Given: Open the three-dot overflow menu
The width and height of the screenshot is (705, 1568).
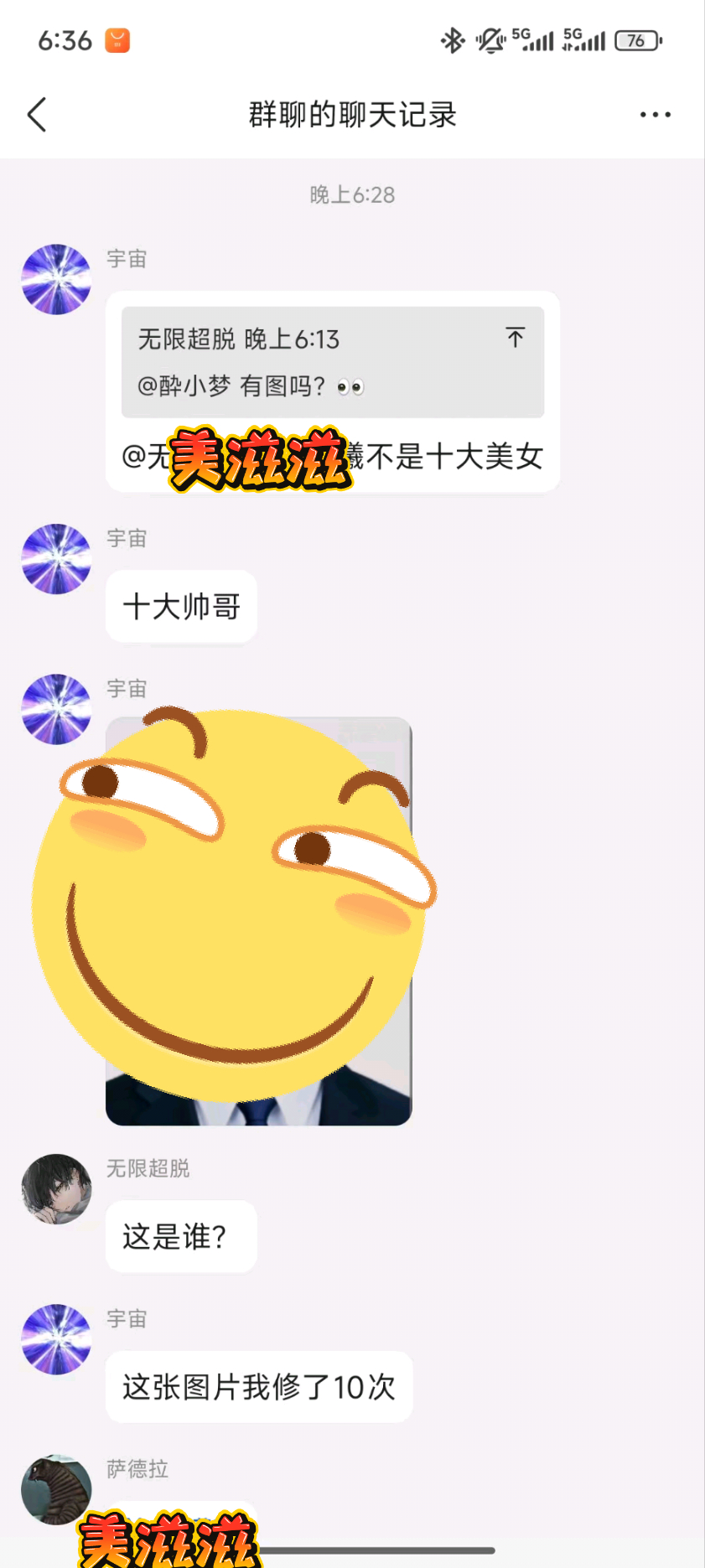Looking at the screenshot, I should [x=655, y=115].
